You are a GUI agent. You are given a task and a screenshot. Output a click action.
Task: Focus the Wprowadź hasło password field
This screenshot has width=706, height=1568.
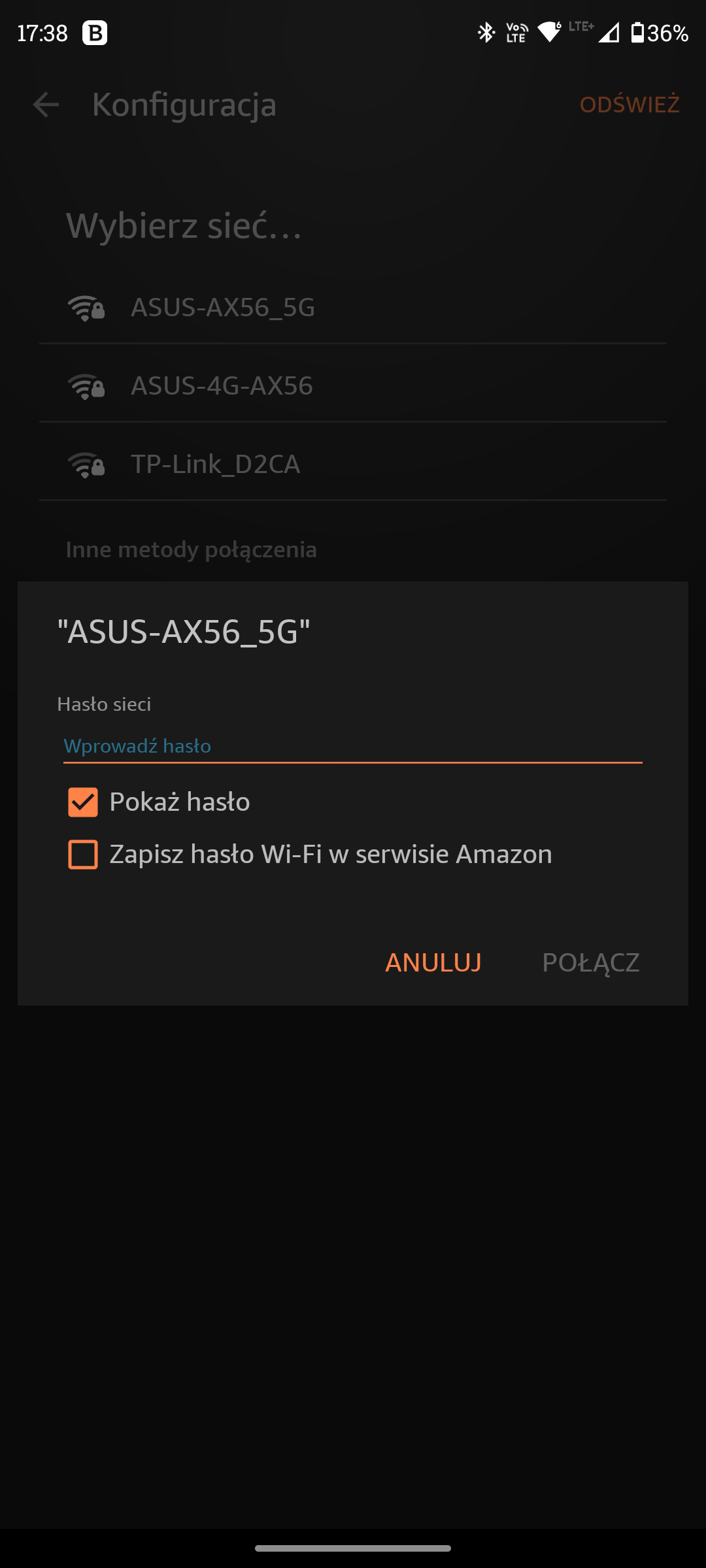(x=353, y=746)
